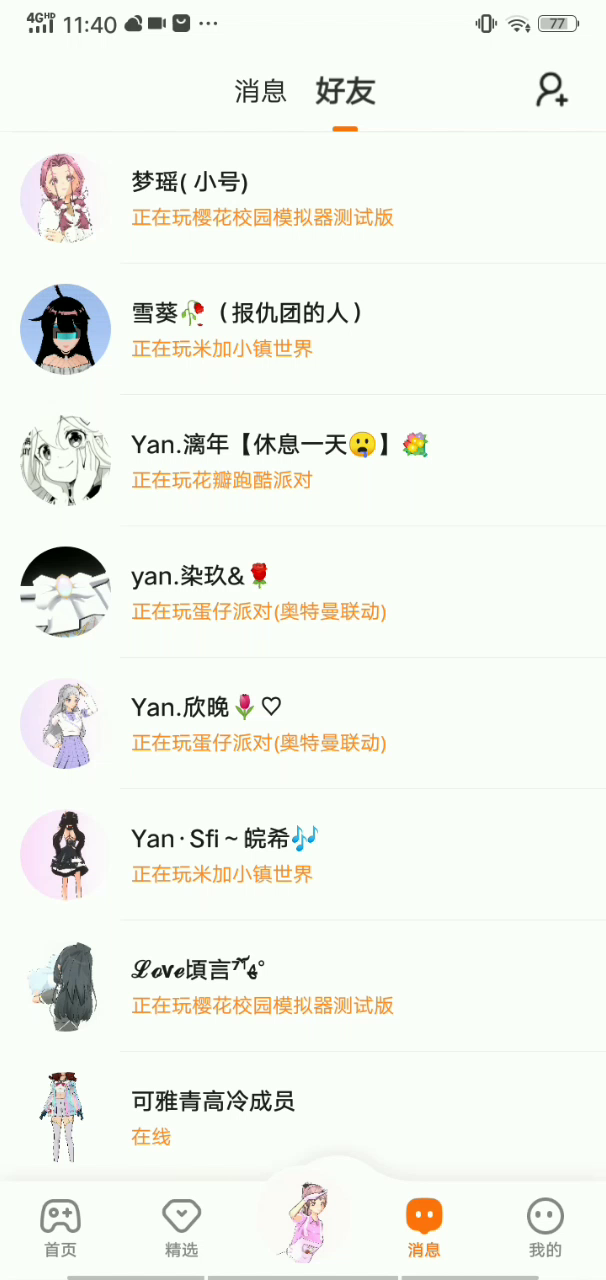Go to the 首页 tab
Viewport: 606px width, 1280px height.
[x=60, y=1228]
